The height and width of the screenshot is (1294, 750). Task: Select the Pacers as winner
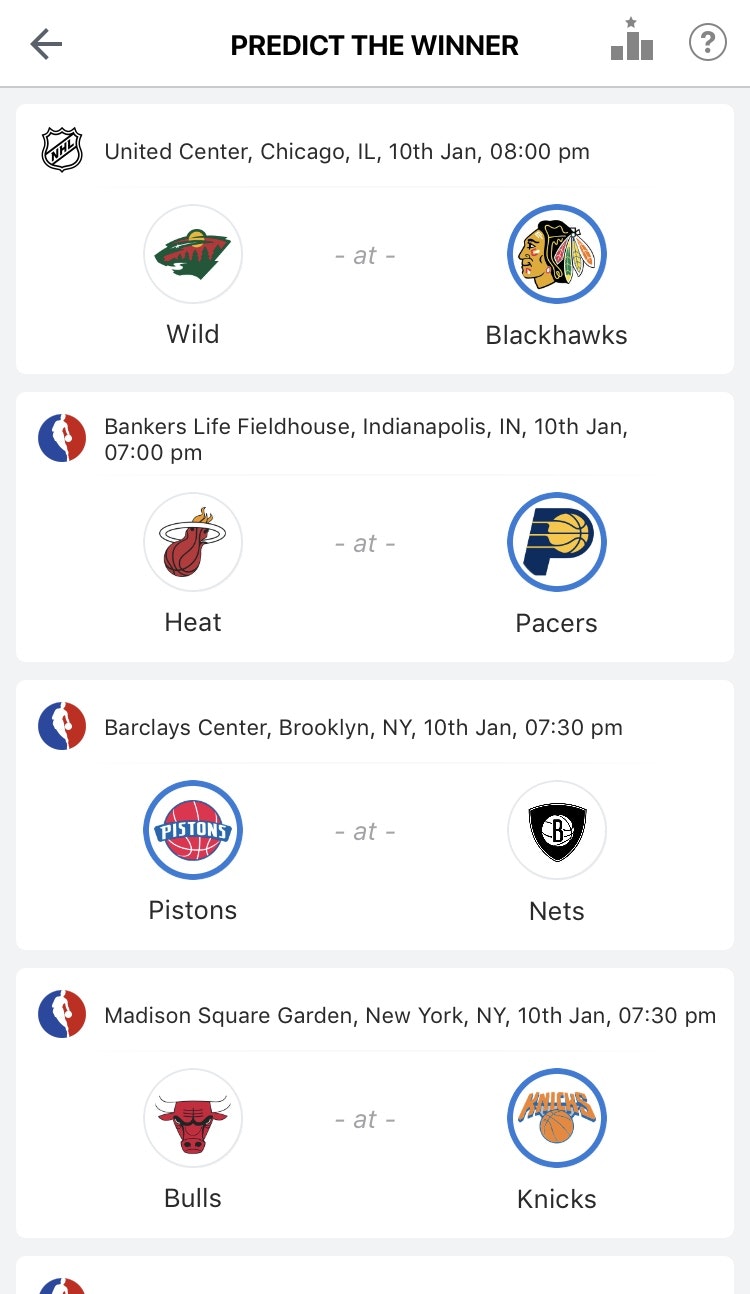pyautogui.click(x=557, y=542)
